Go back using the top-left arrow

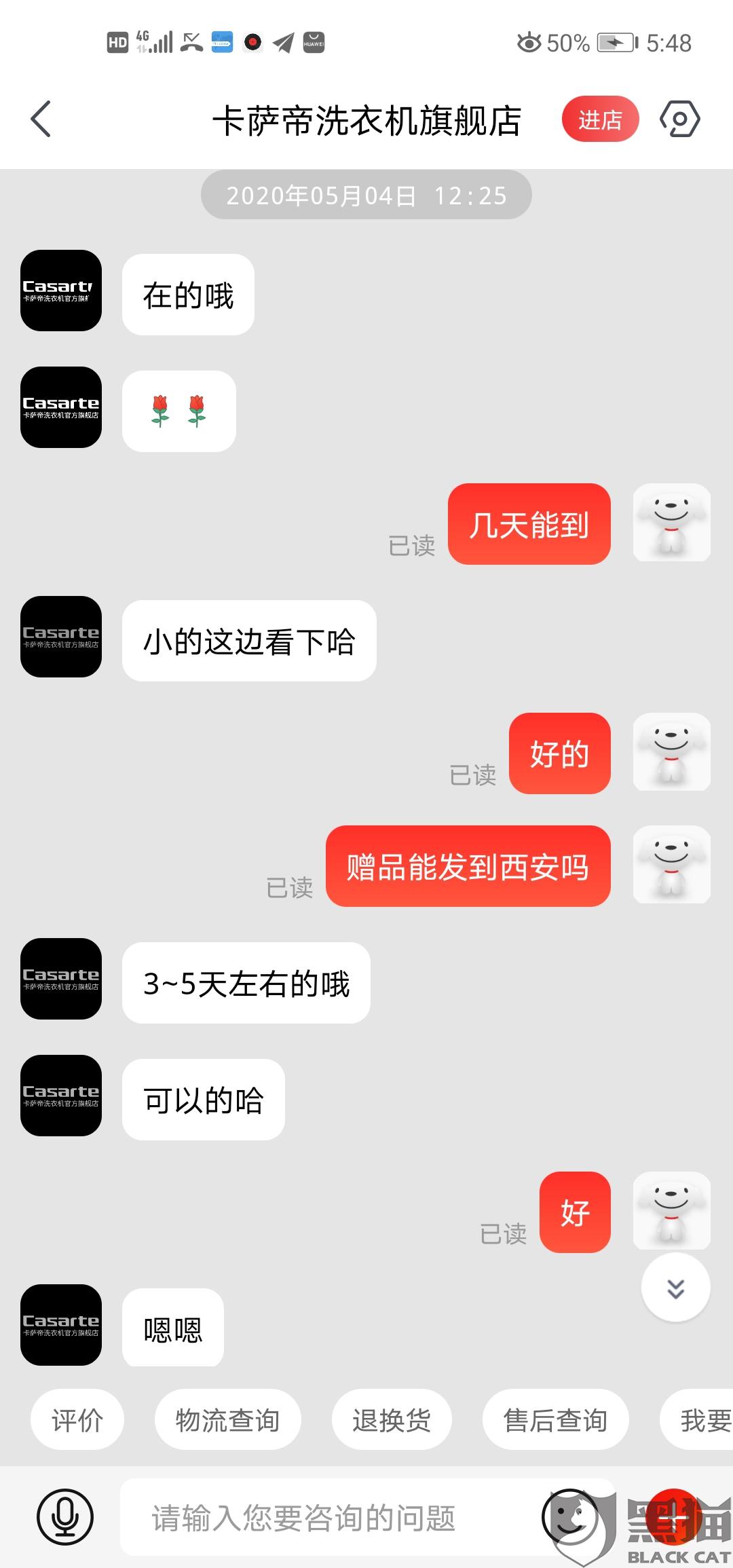[x=41, y=119]
